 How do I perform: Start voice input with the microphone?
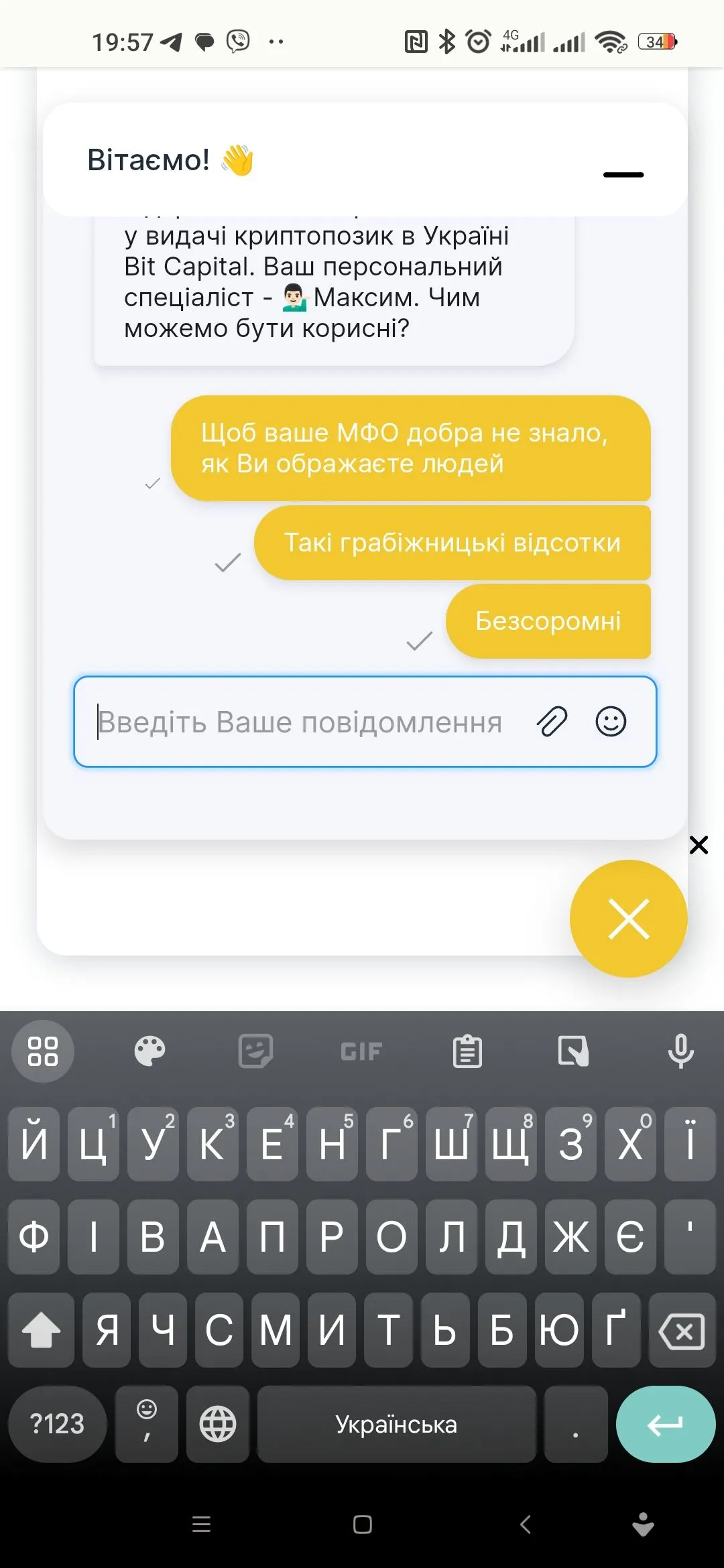[680, 1051]
